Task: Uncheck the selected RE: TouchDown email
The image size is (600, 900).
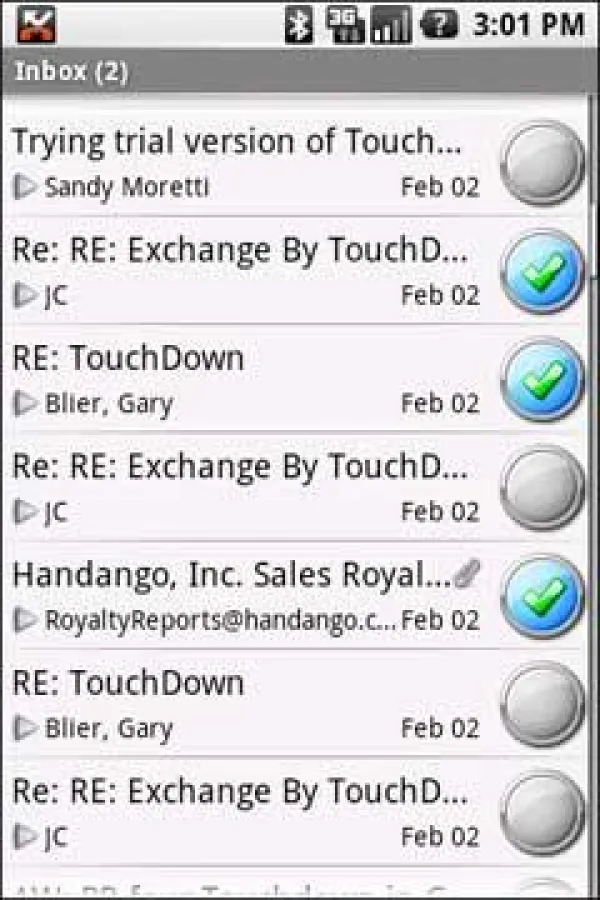Action: (x=542, y=379)
